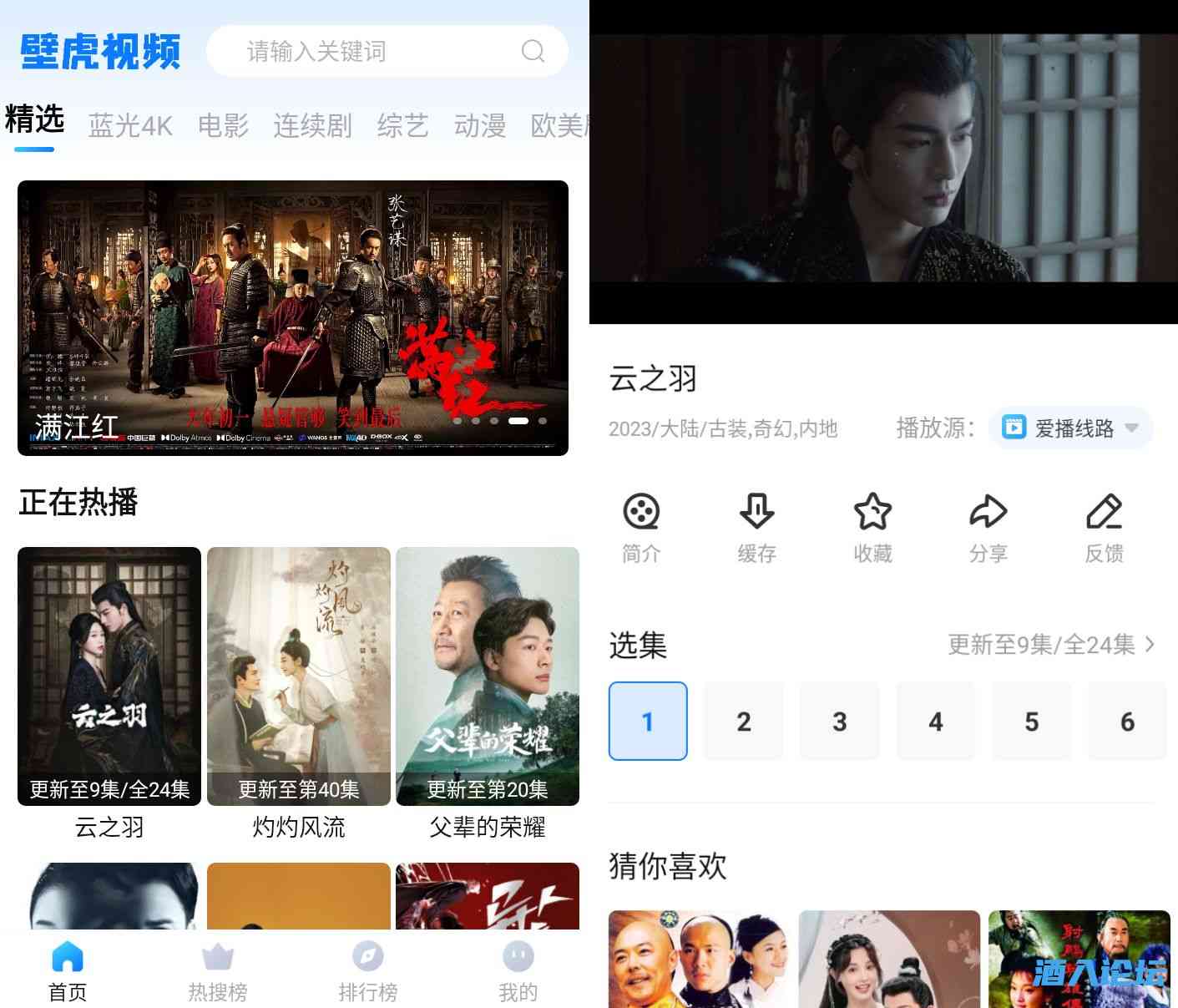Go to the 热搜榜 tab
The width and height of the screenshot is (1178, 1008).
[x=218, y=971]
